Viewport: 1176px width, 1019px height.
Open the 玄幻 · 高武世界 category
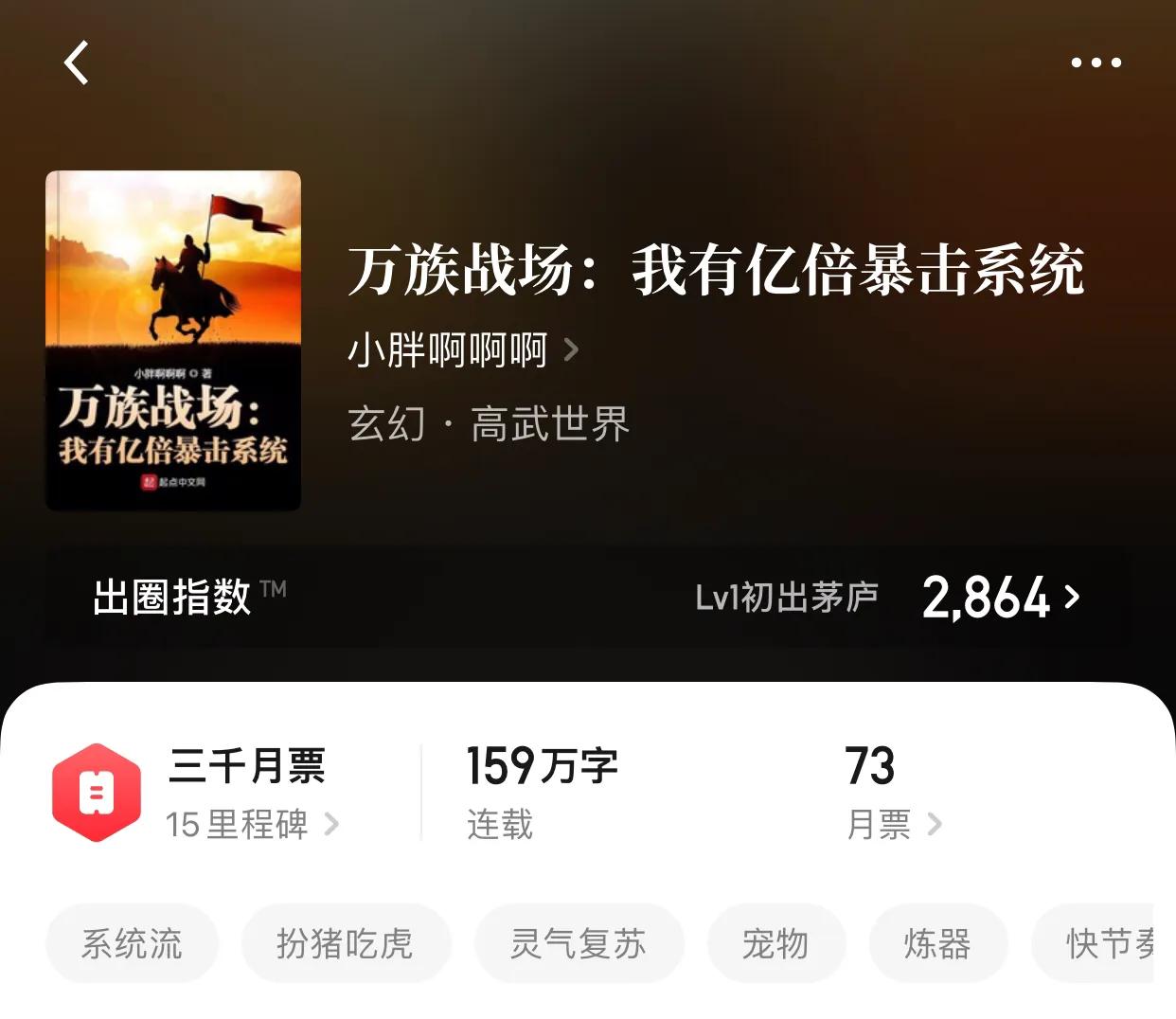489,423
